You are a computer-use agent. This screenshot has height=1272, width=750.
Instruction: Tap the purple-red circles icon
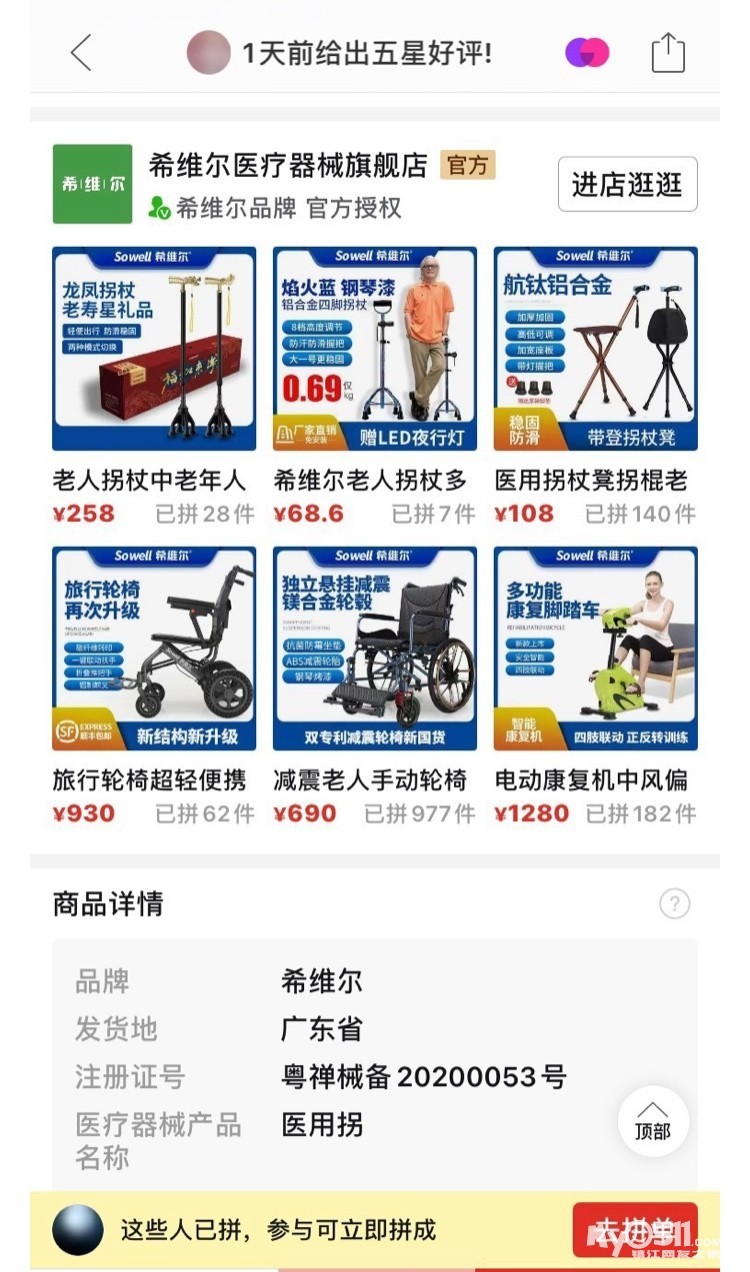click(587, 52)
